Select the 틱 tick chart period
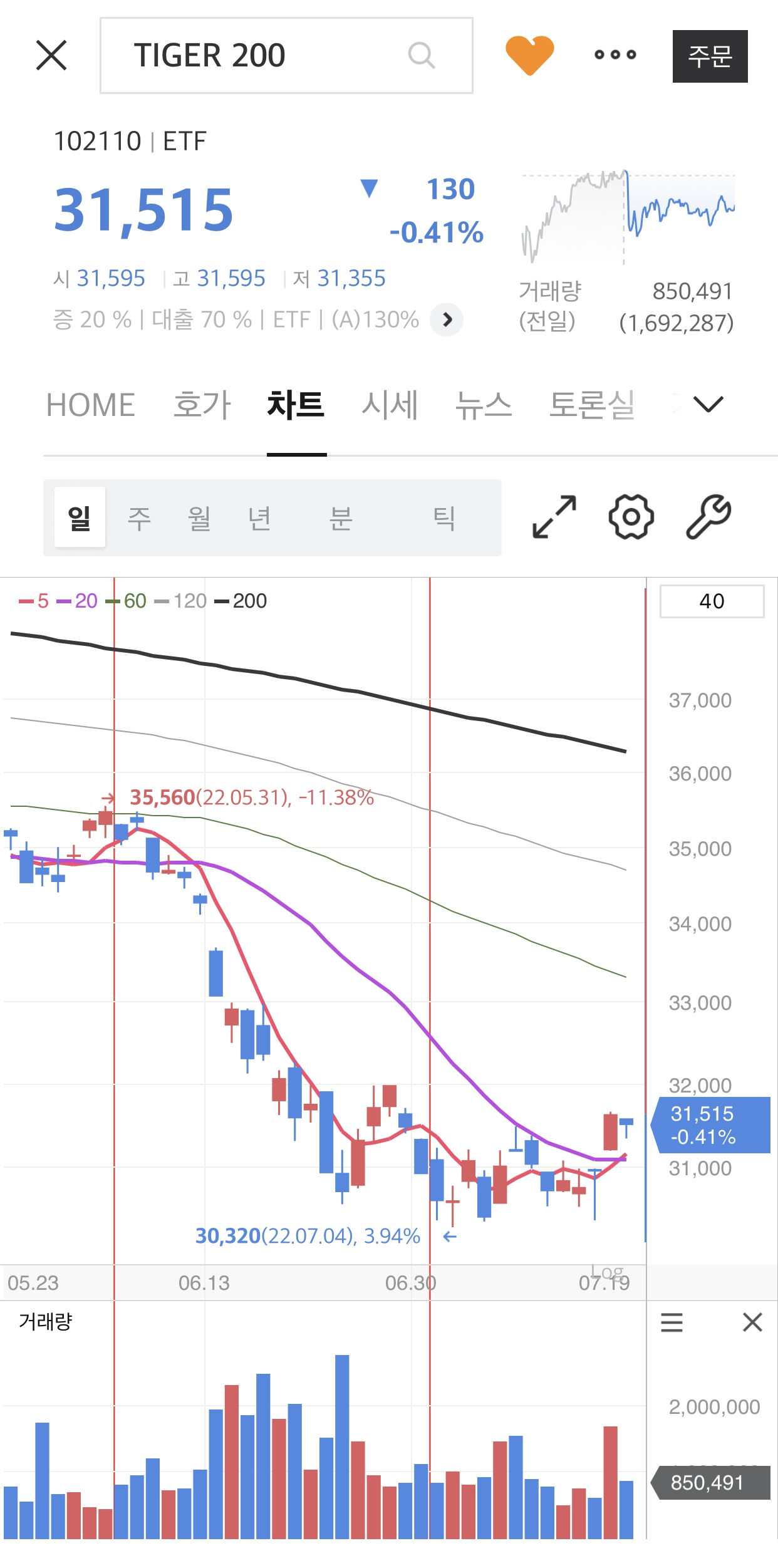 point(443,518)
